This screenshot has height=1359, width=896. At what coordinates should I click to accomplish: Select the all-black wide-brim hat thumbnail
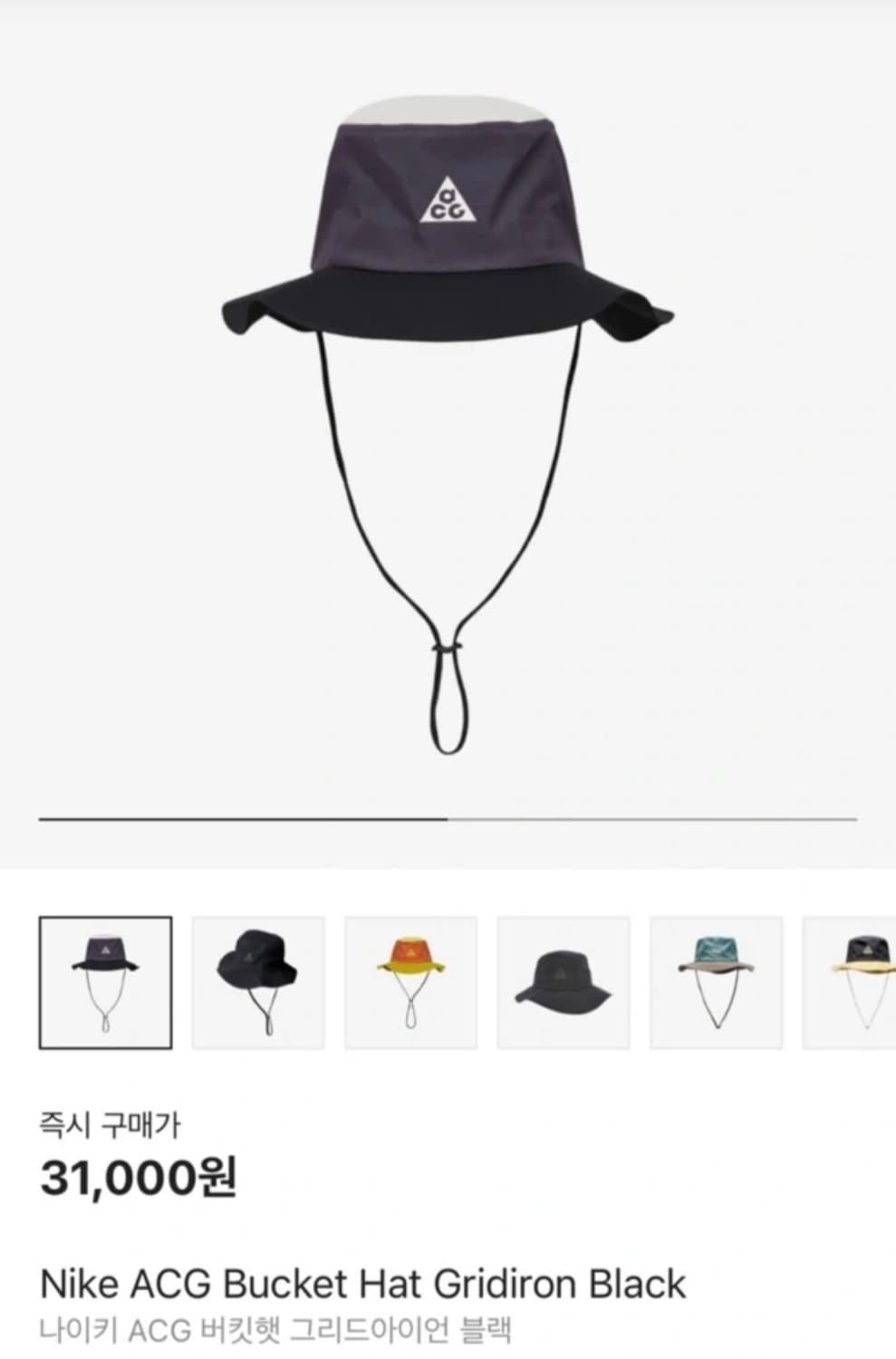258,981
